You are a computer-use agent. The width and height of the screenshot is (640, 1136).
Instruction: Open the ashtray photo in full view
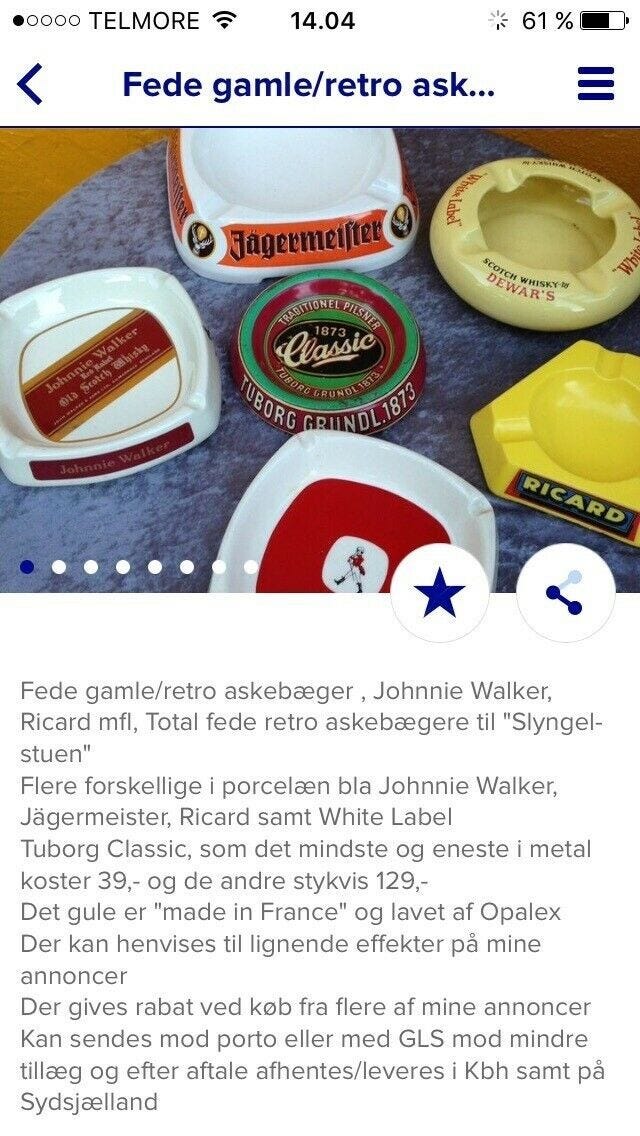[320, 360]
